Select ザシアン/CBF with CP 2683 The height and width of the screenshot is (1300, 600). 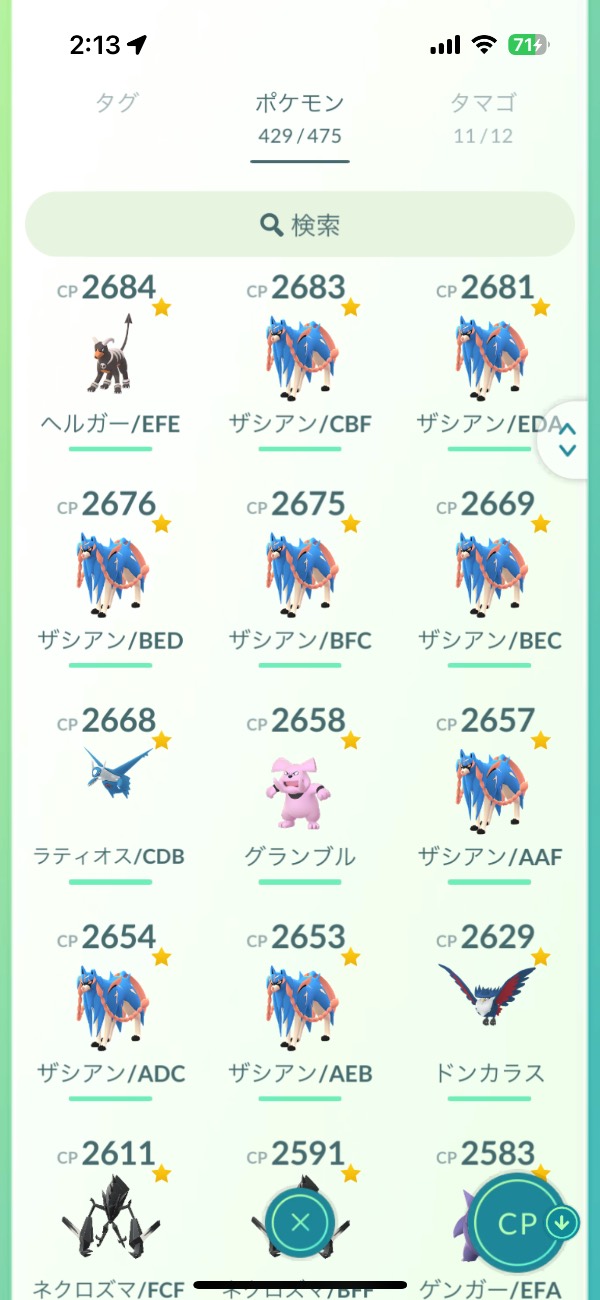(x=300, y=360)
